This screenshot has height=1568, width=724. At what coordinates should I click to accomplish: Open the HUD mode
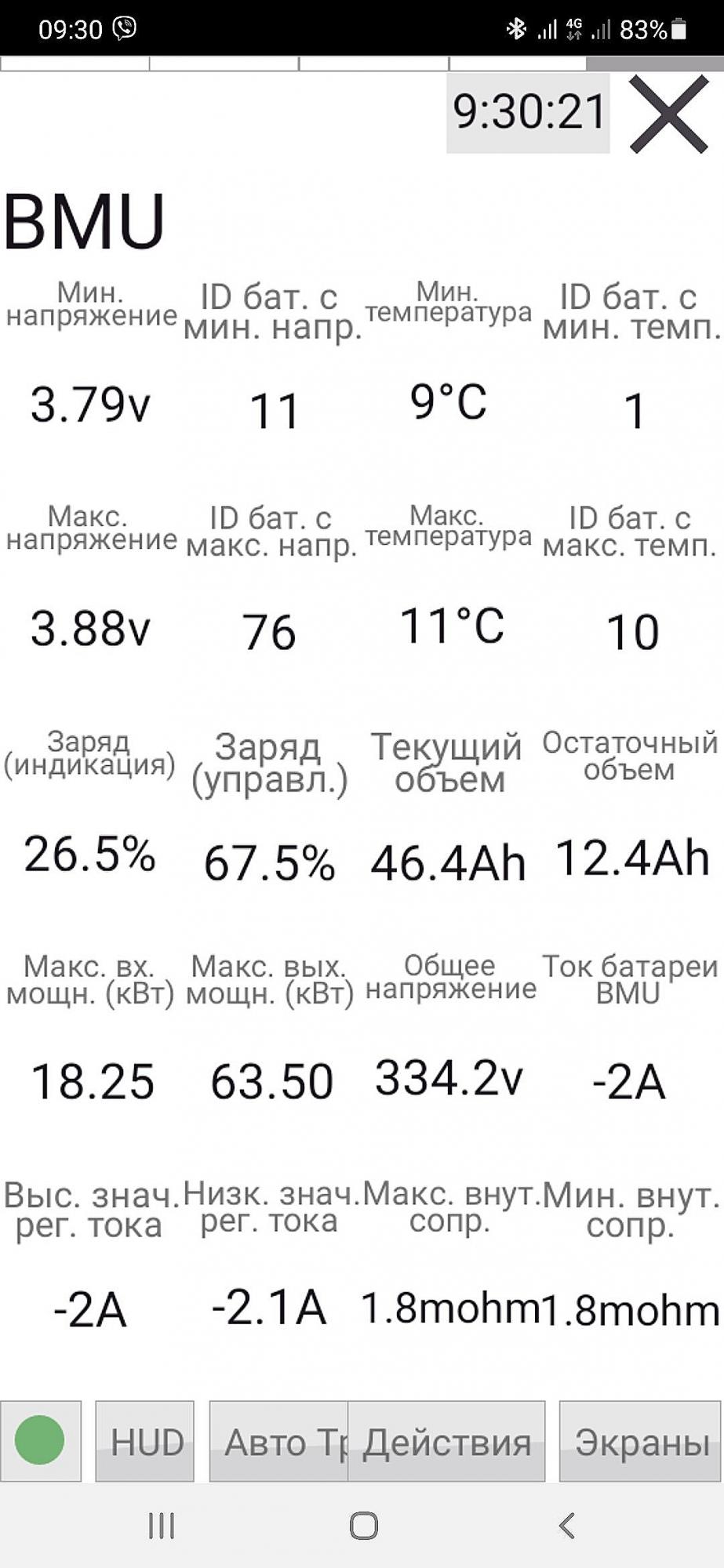(145, 1441)
